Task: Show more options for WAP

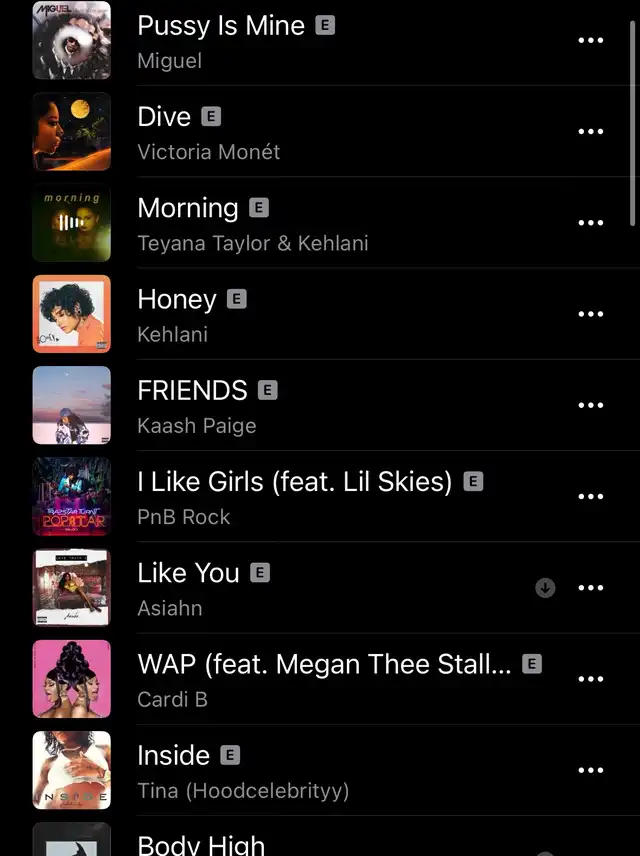Action: (x=591, y=679)
